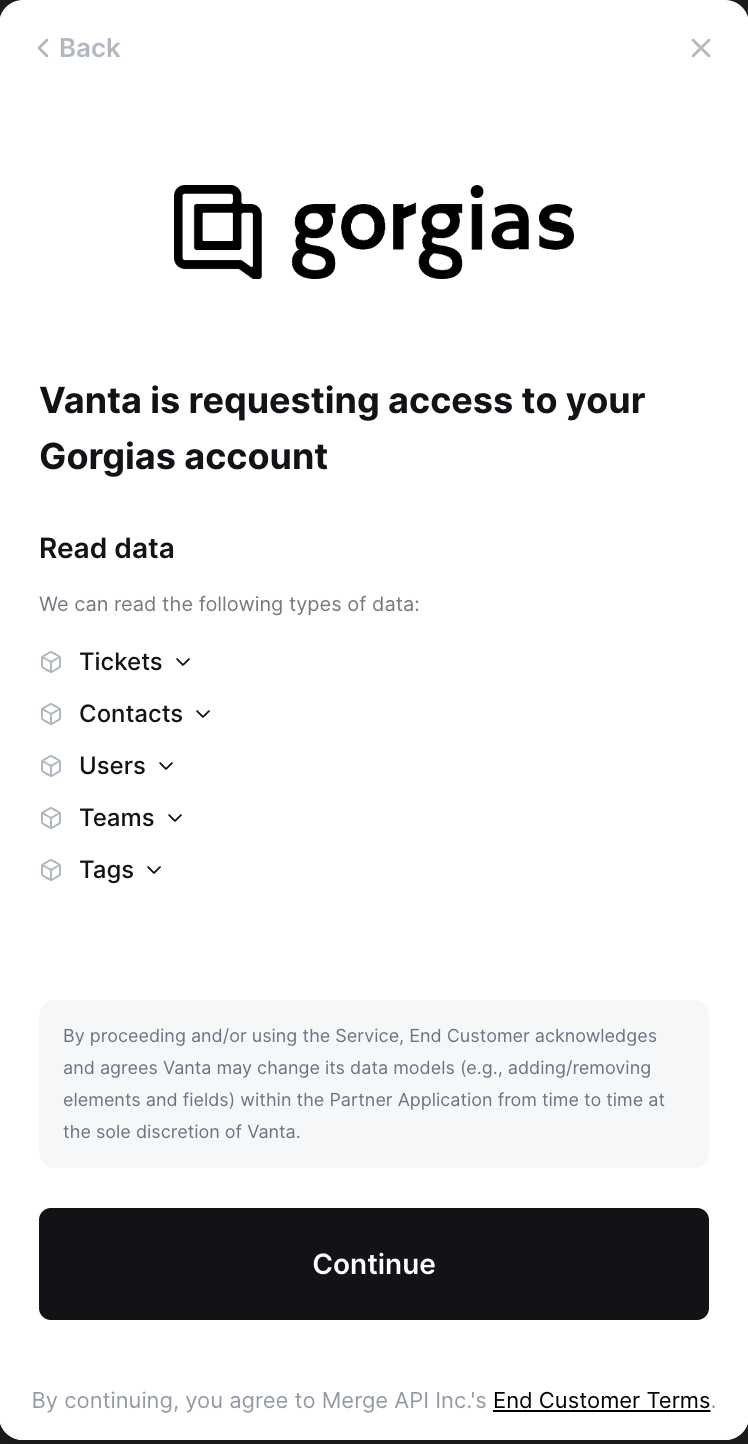Expand the Teams data details
Screen dimensions: 748x1444
pos(131,818)
